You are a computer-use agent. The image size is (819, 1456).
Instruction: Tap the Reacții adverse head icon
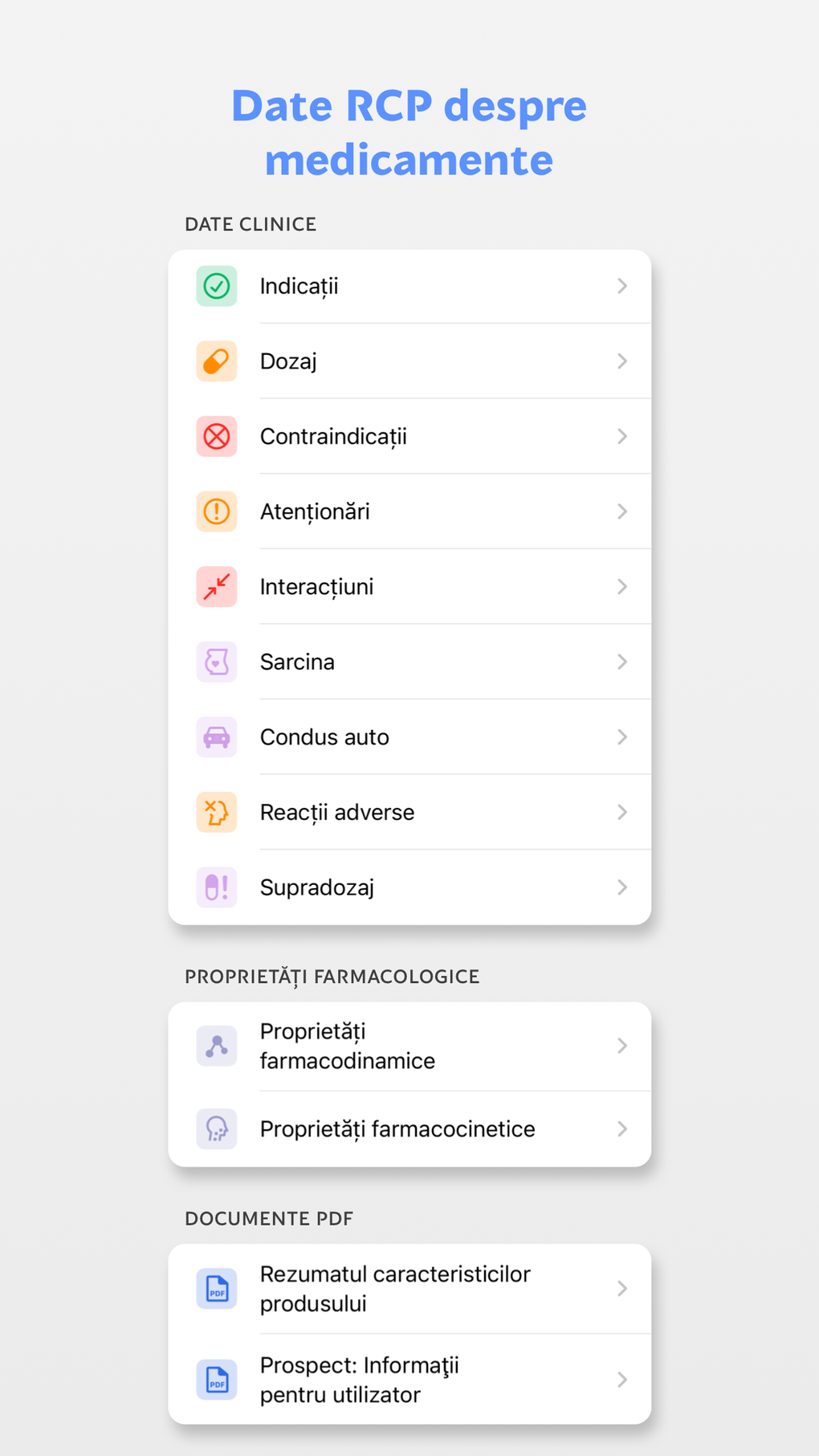click(216, 812)
